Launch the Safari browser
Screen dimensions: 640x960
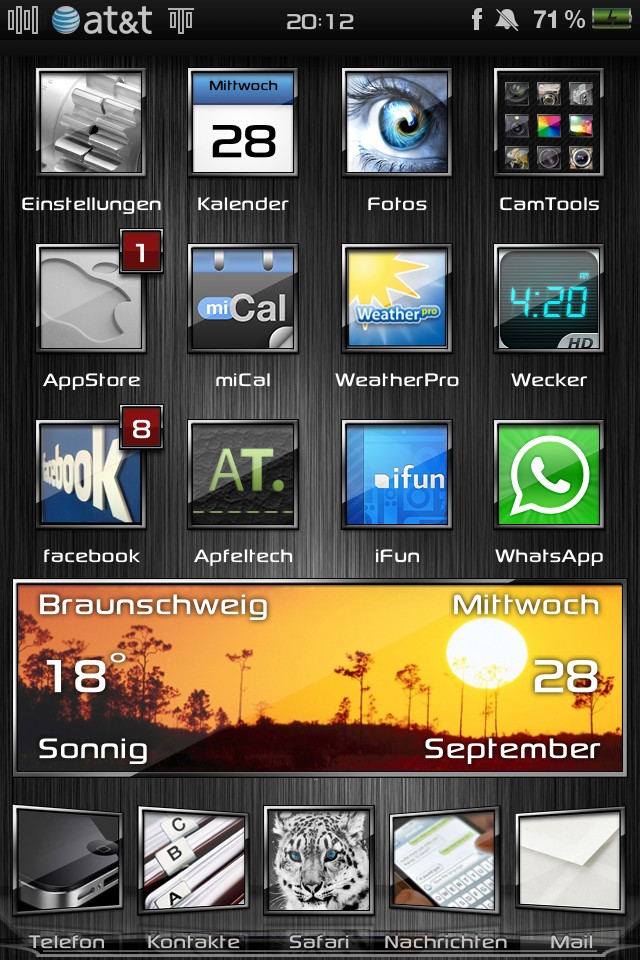(x=319, y=859)
